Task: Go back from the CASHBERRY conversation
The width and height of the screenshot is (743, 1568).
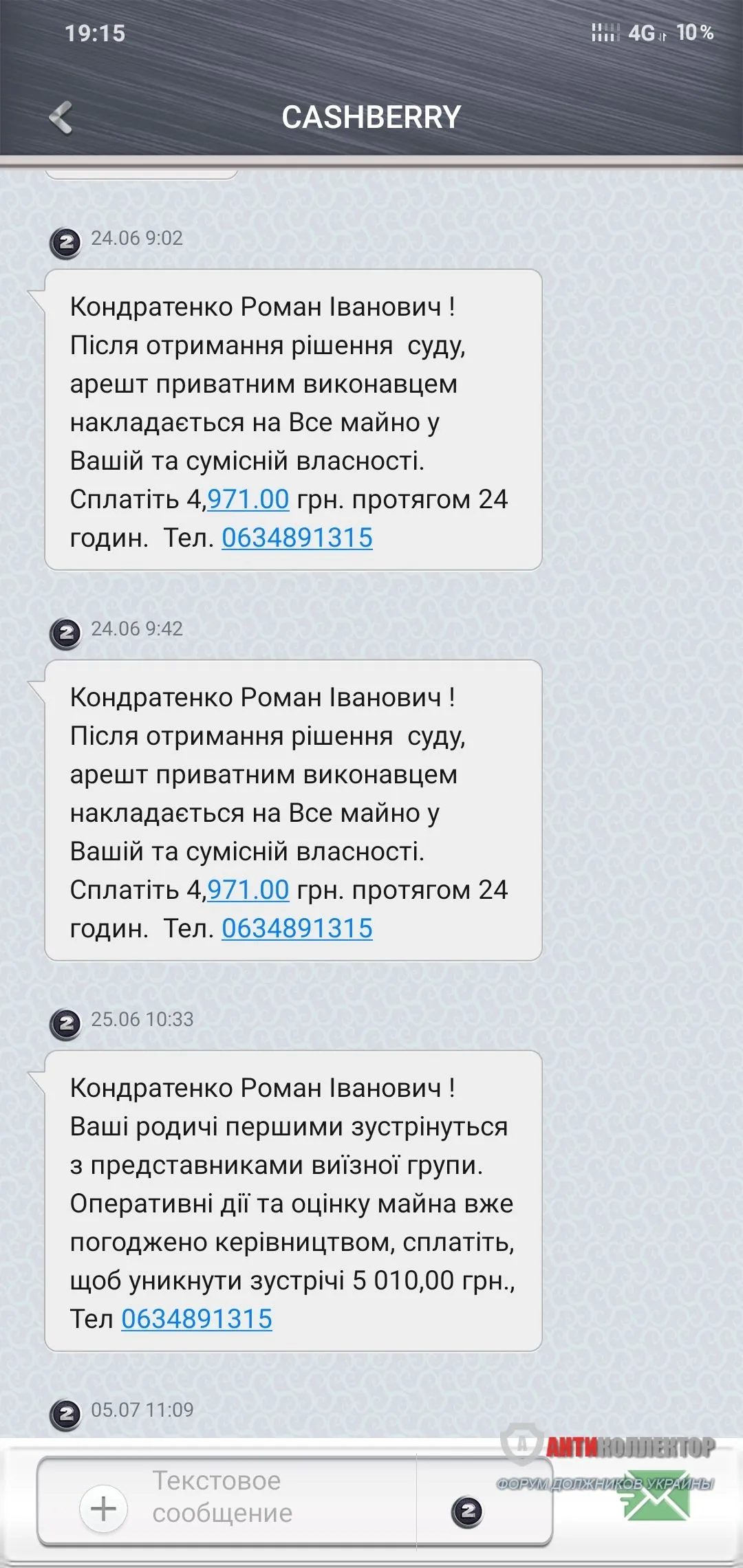Action: (x=61, y=117)
